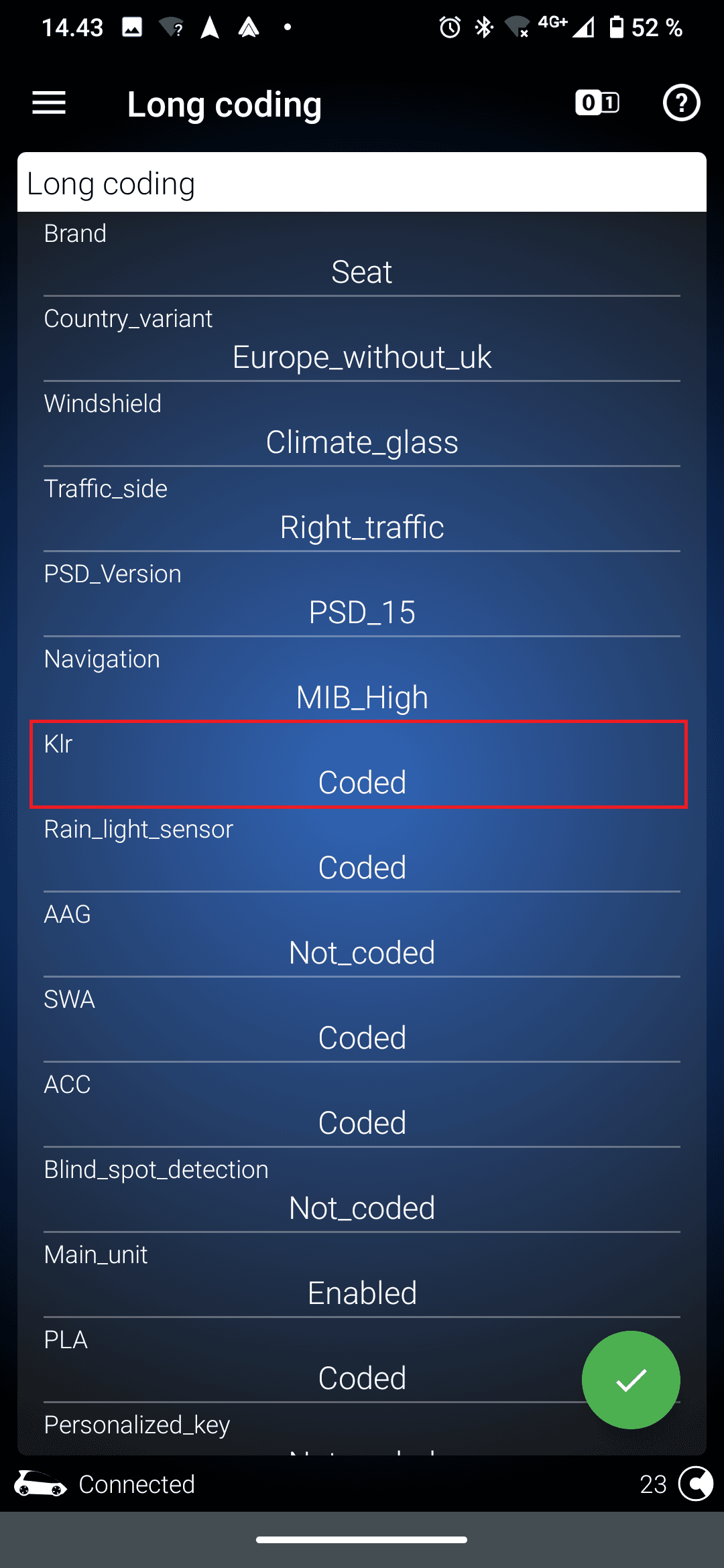The height and width of the screenshot is (1568, 724).
Task: Confirm coding with the green checkmark
Action: (630, 1380)
